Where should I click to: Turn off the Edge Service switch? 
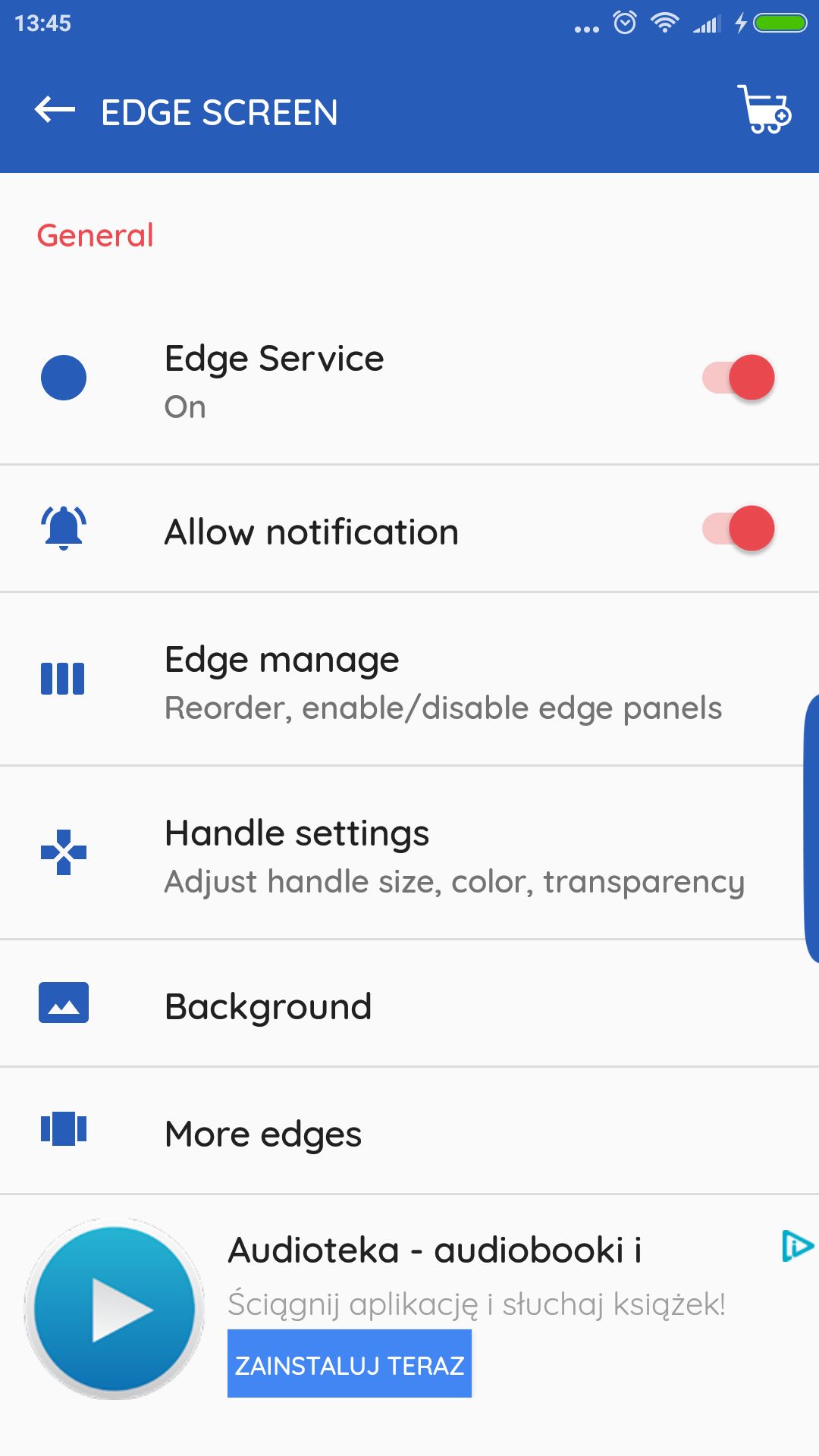[x=738, y=378]
